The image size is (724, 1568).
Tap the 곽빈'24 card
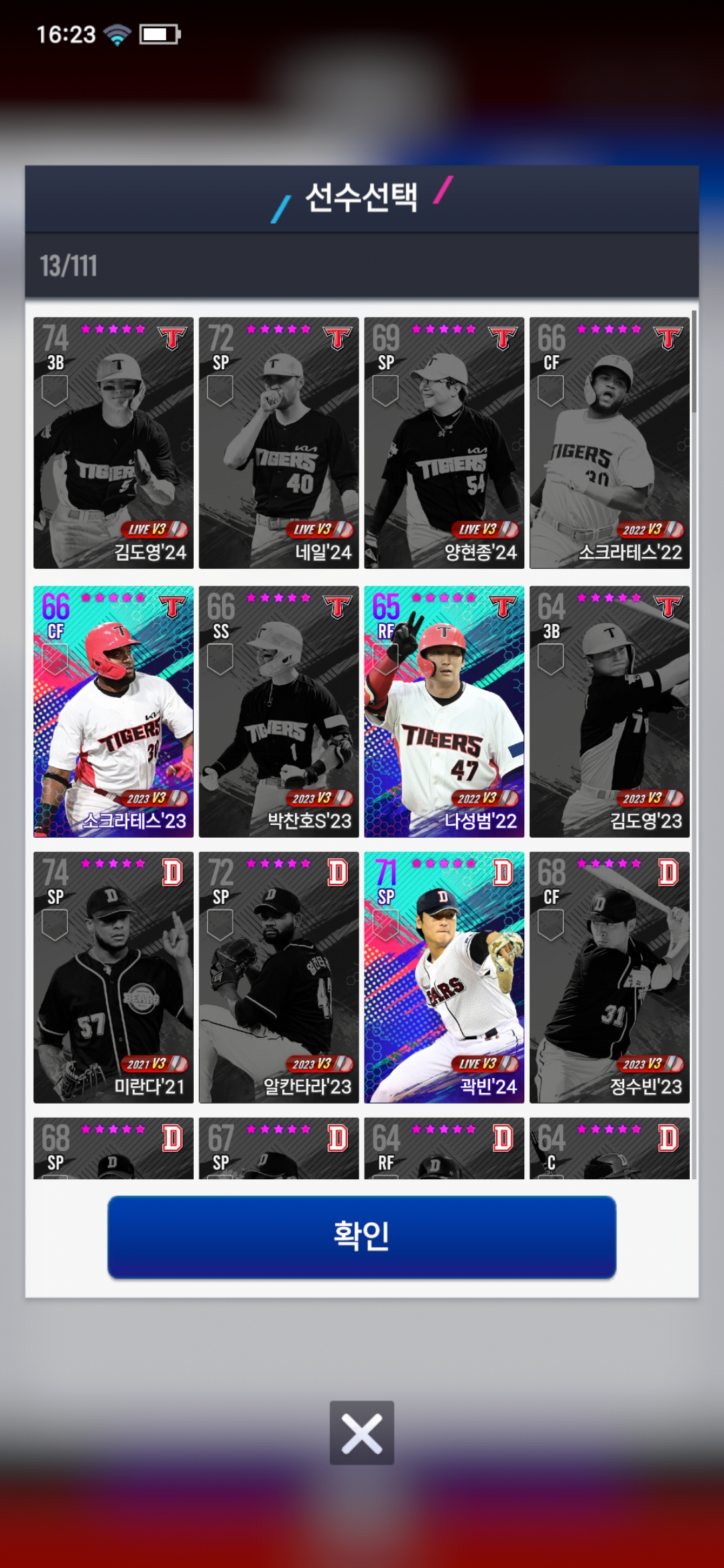444,978
